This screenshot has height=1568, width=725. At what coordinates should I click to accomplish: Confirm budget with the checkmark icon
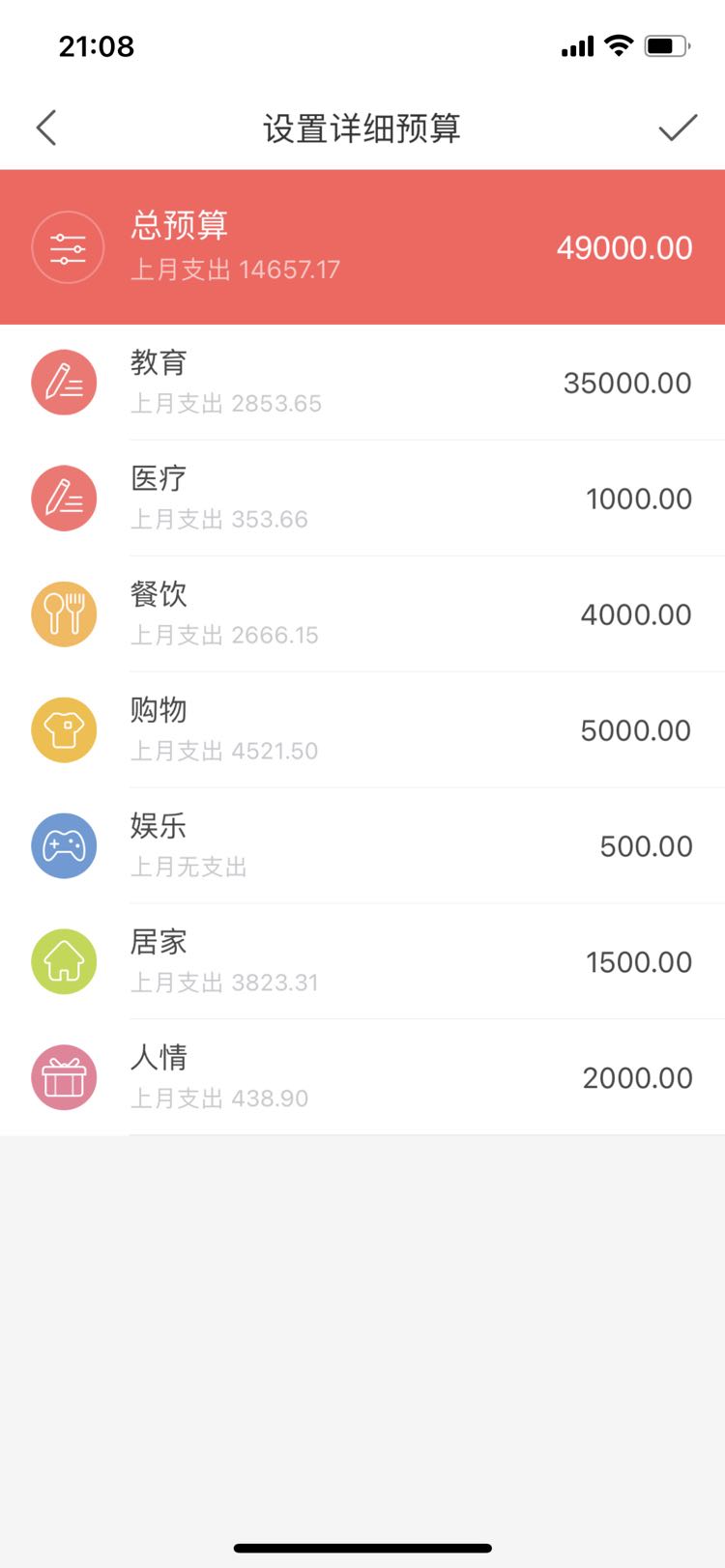(x=678, y=128)
